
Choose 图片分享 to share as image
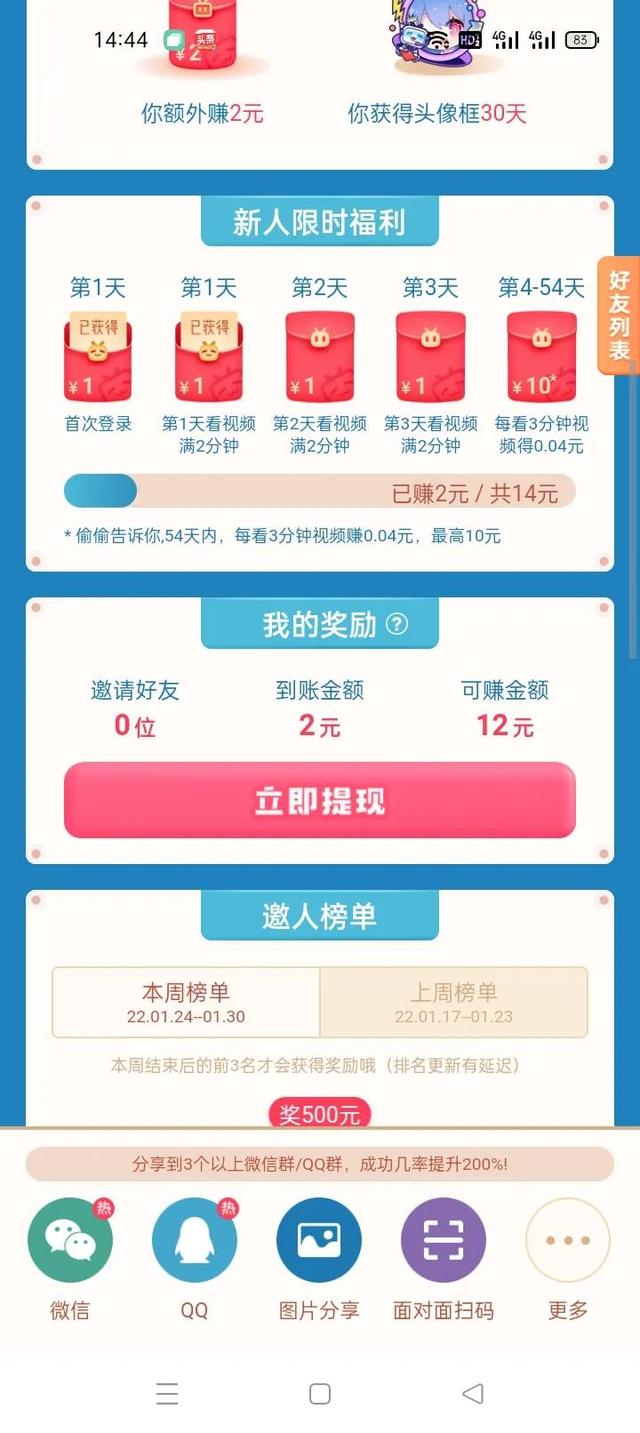319,1240
